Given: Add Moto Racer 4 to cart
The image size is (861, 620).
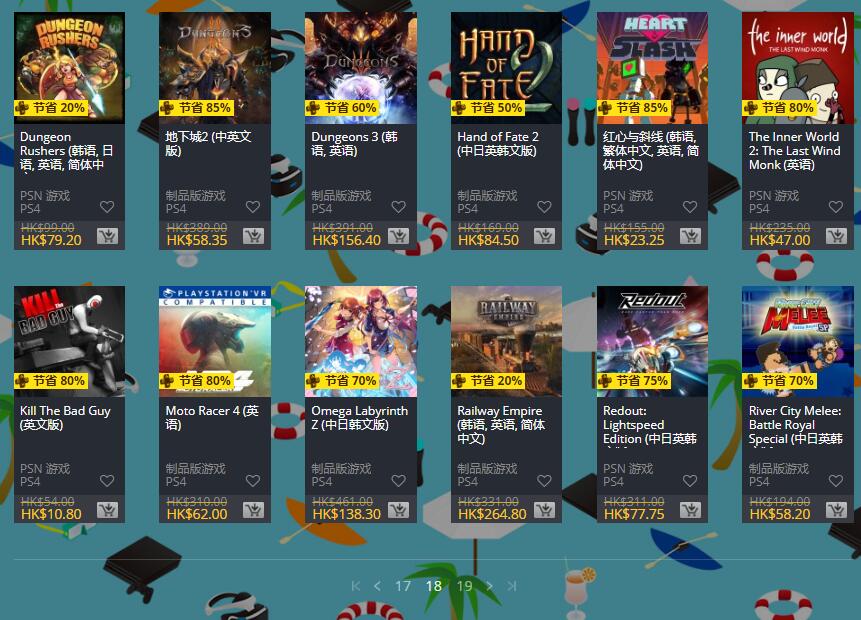Looking at the screenshot, I should click(252, 511).
